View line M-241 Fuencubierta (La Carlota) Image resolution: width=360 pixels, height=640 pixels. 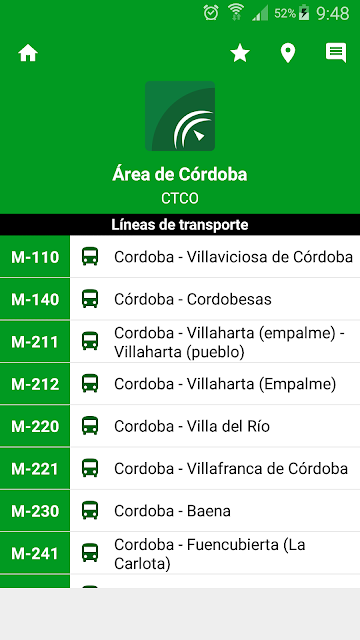(180, 553)
